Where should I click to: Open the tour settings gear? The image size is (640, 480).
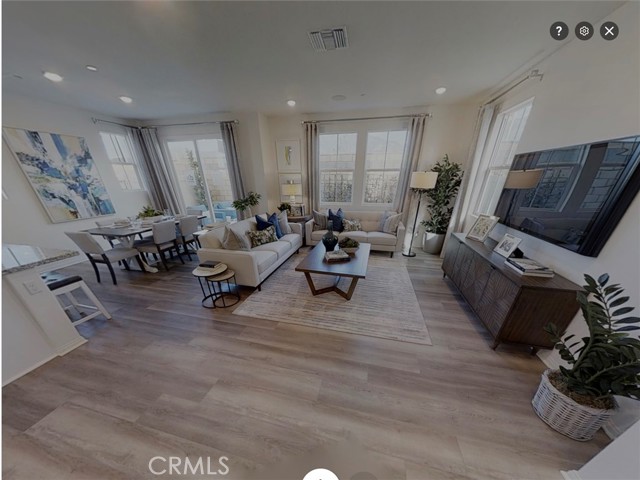(x=584, y=31)
